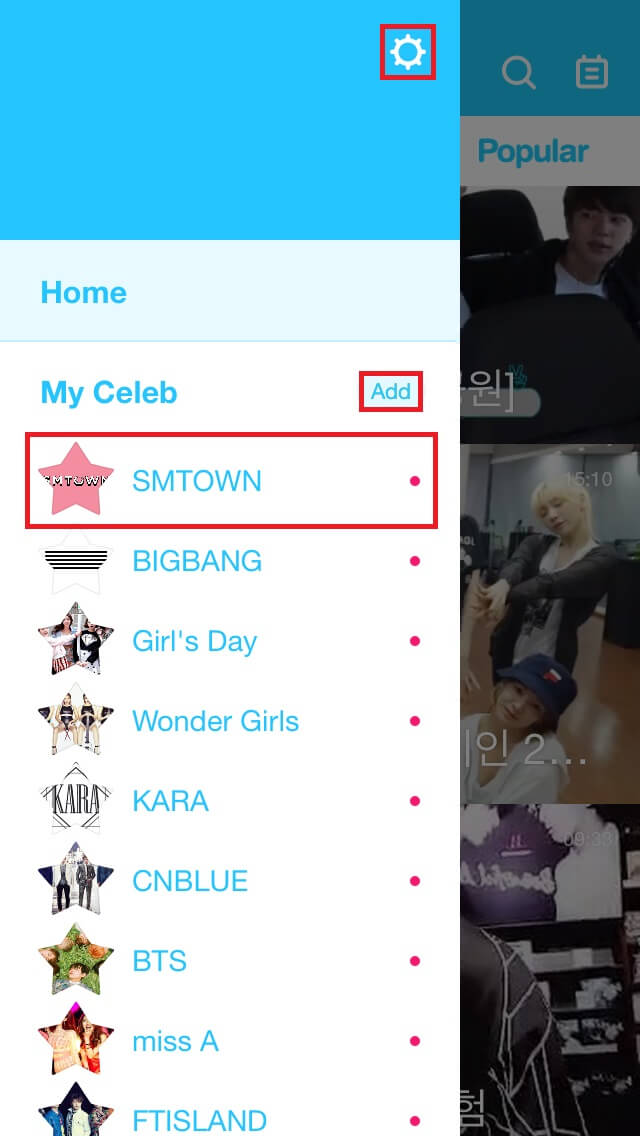Image resolution: width=640 pixels, height=1136 pixels.
Task: Tap the search magnifier icon
Action: click(518, 72)
